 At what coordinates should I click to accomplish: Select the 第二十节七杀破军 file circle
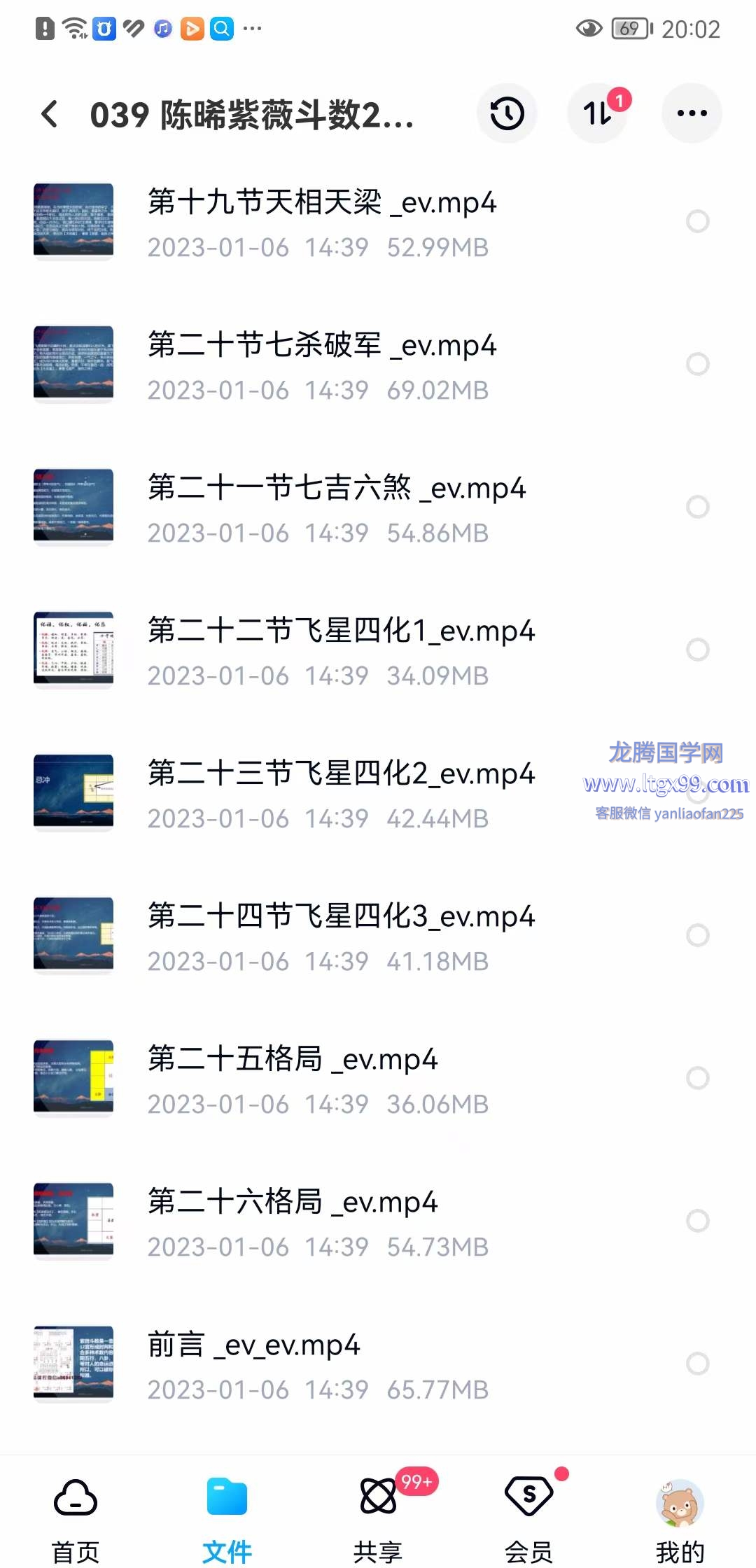[697, 364]
